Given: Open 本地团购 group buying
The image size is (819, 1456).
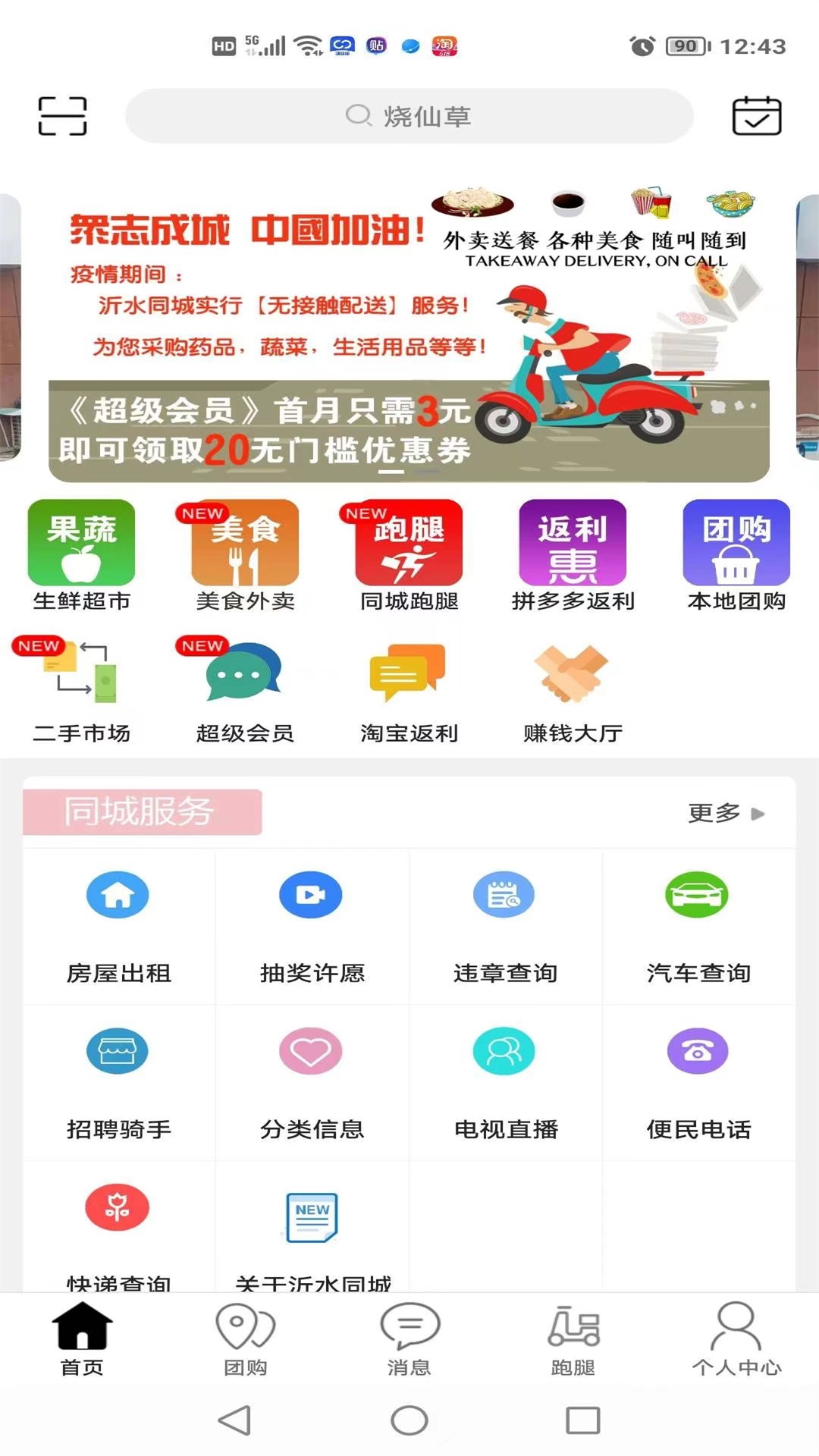Looking at the screenshot, I should pyautogui.click(x=734, y=554).
